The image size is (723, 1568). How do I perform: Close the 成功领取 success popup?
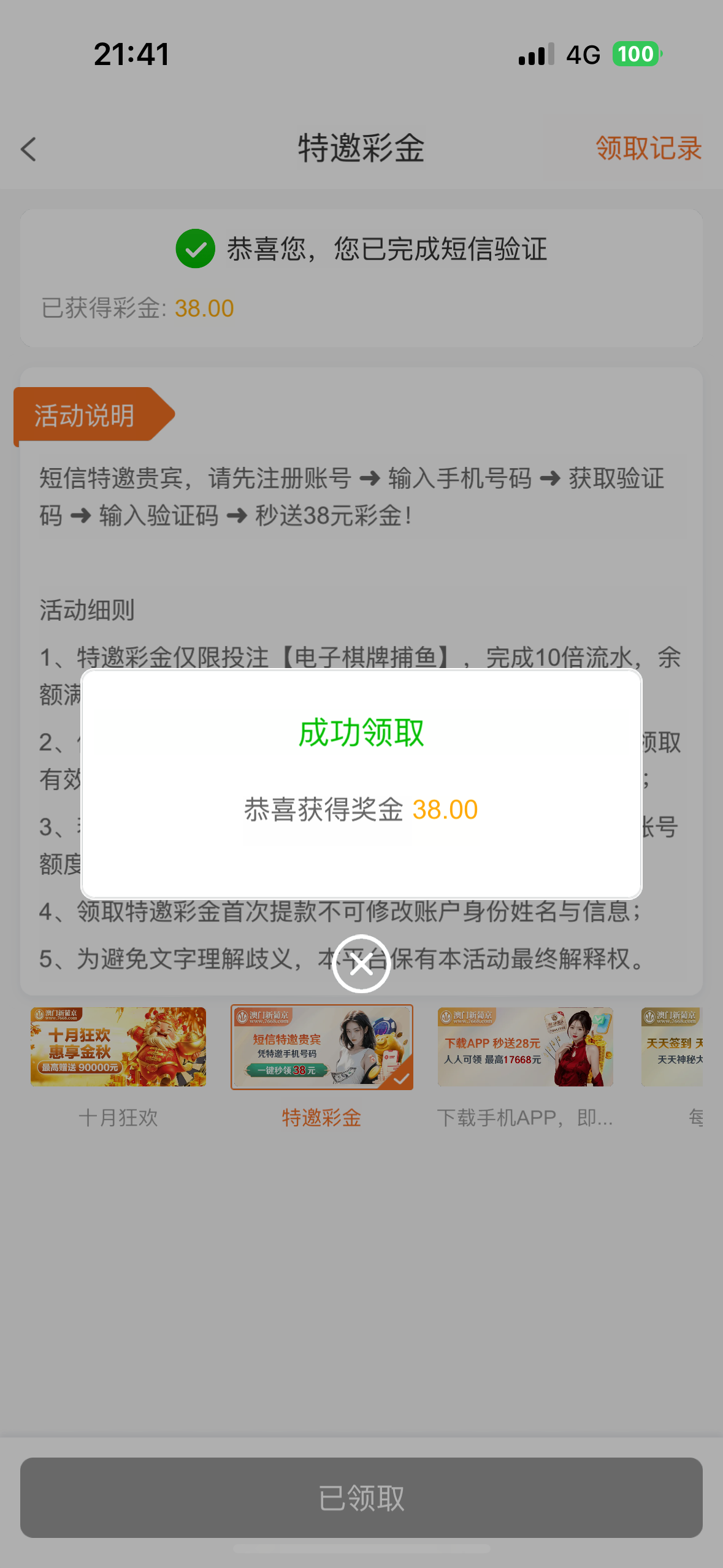point(361,964)
